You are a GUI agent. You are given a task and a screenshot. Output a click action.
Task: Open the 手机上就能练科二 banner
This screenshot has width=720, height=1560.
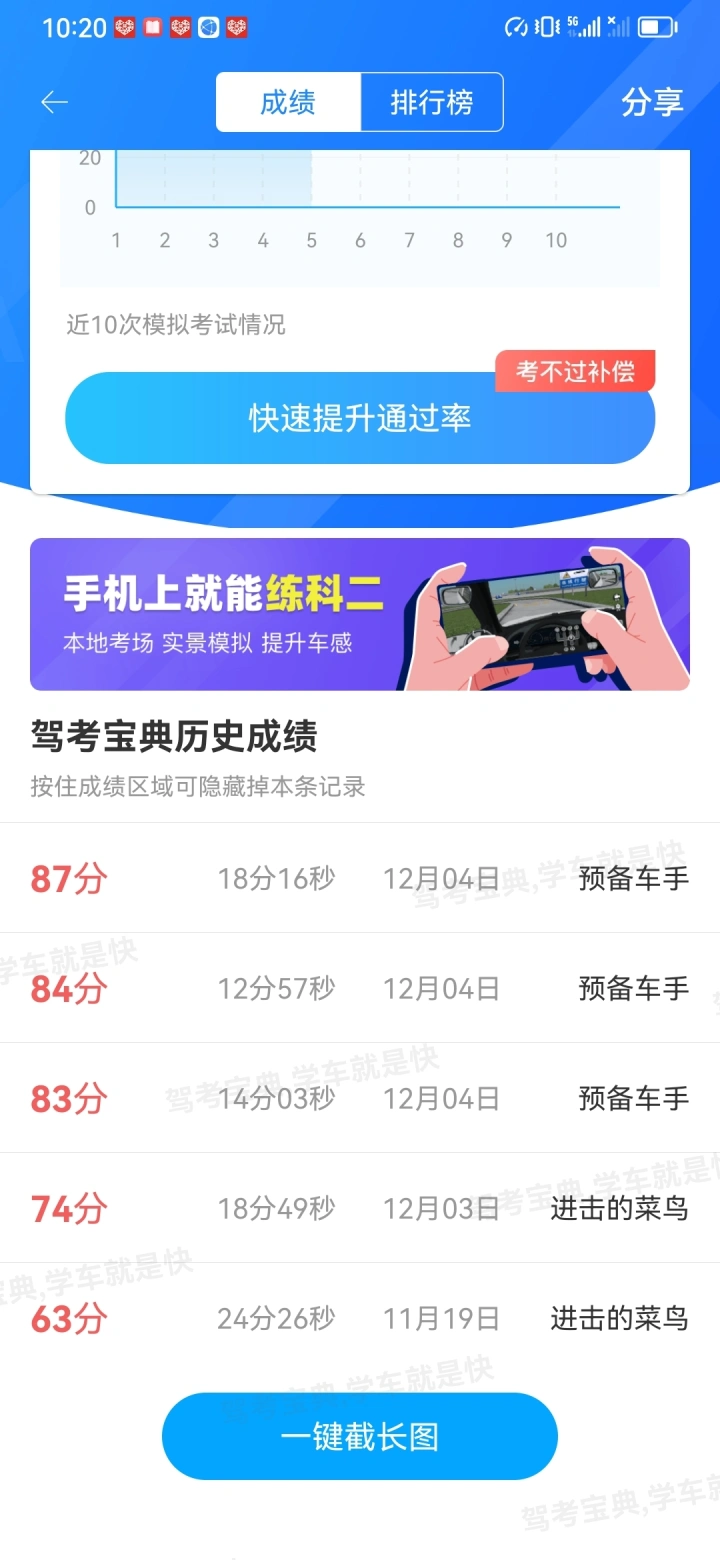pyautogui.click(x=360, y=614)
